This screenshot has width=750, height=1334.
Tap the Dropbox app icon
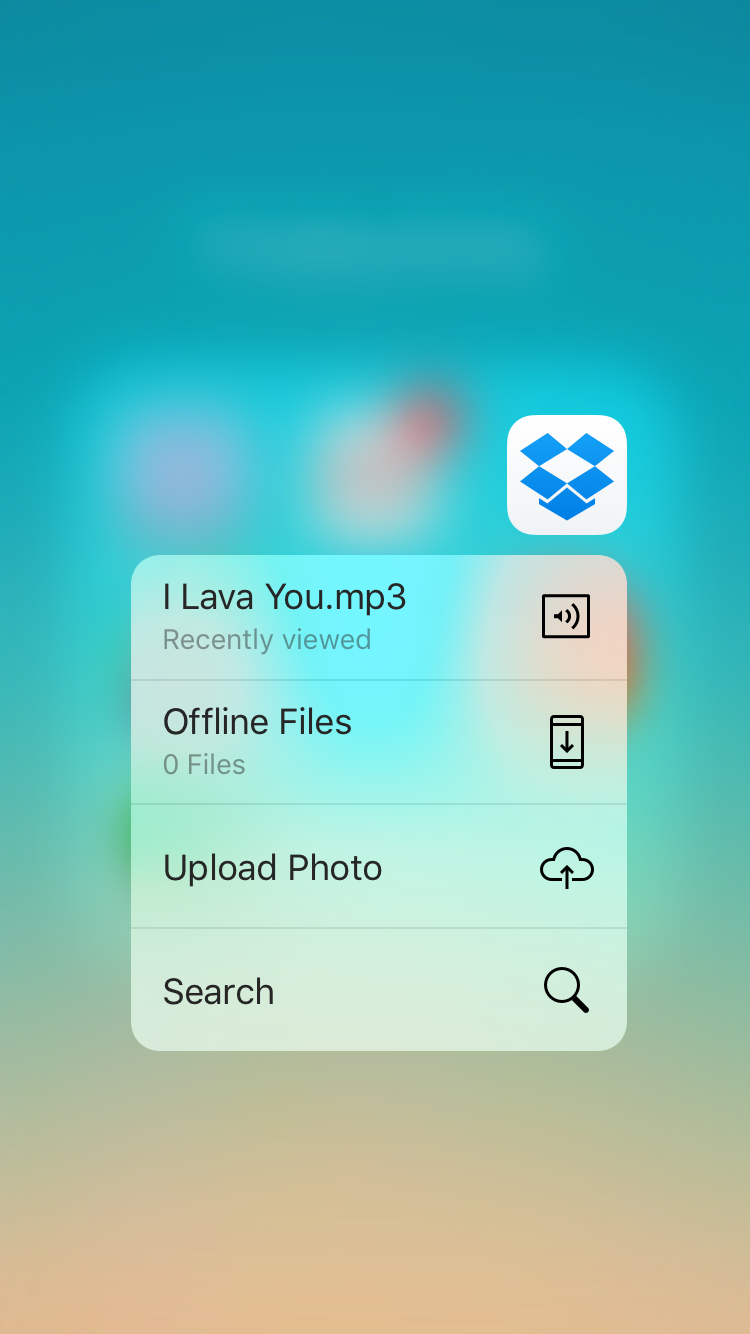(x=566, y=475)
